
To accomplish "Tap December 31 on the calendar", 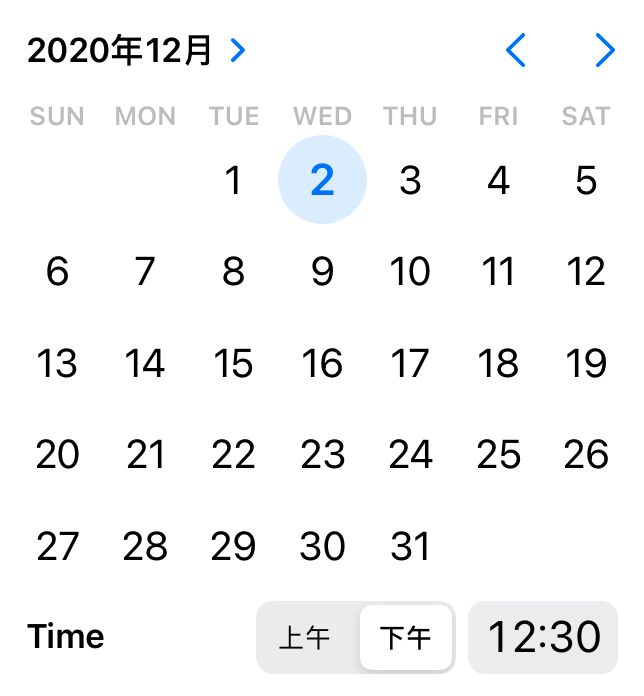I will pyautogui.click(x=410, y=547).
